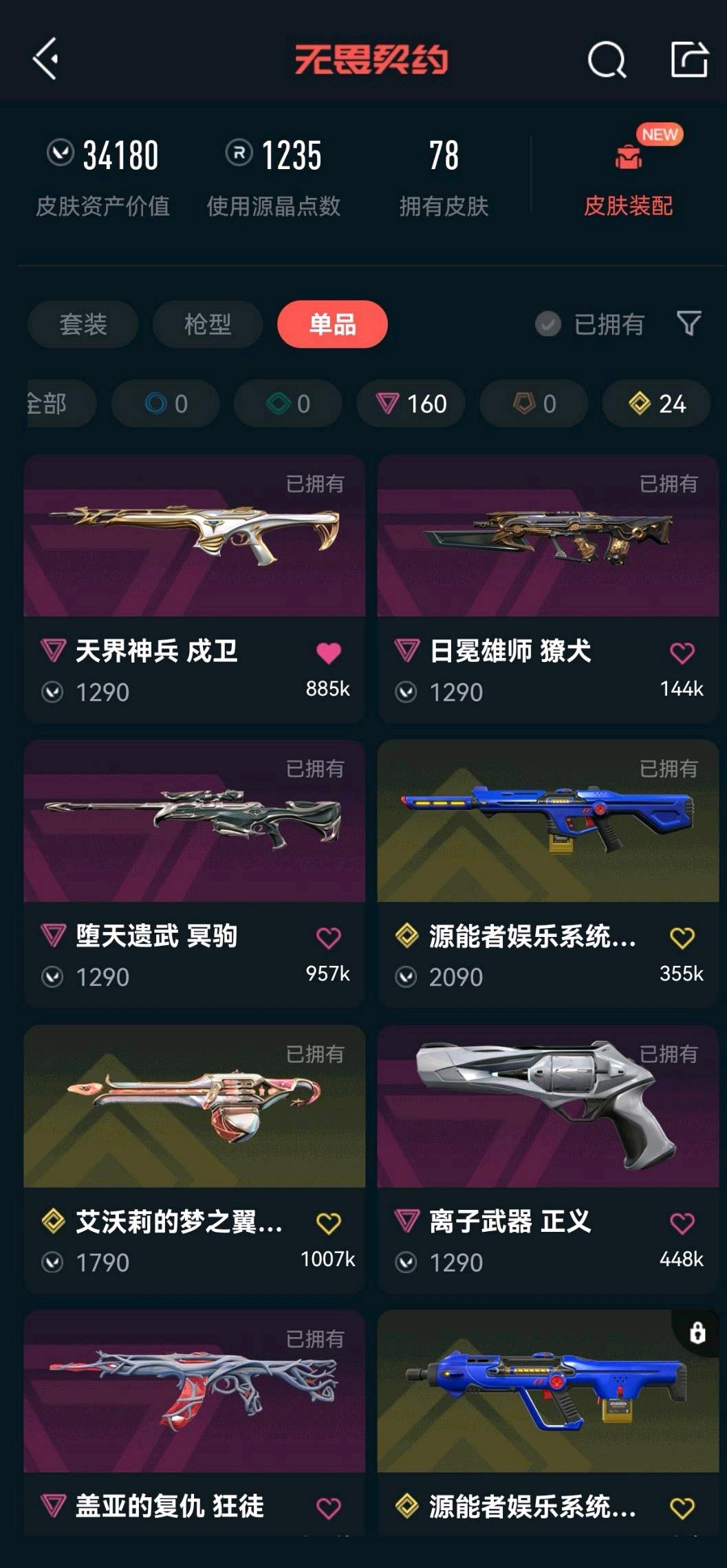Open the 盖亚的复仇 狂徒 skin card
Viewport: 727px width, 1568px height.
point(194,1392)
